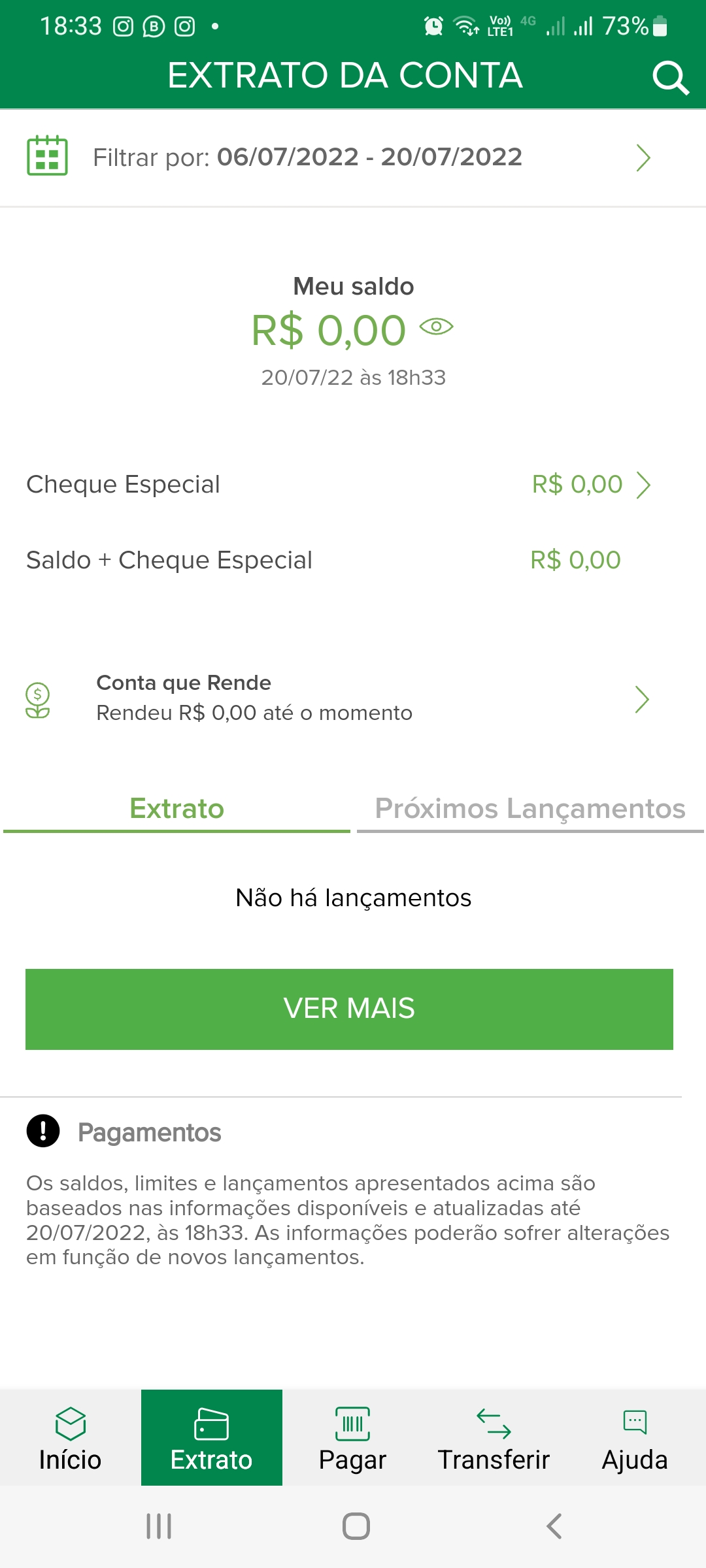Select the Extrato statement tab
The height and width of the screenshot is (1568, 706).
176,809
